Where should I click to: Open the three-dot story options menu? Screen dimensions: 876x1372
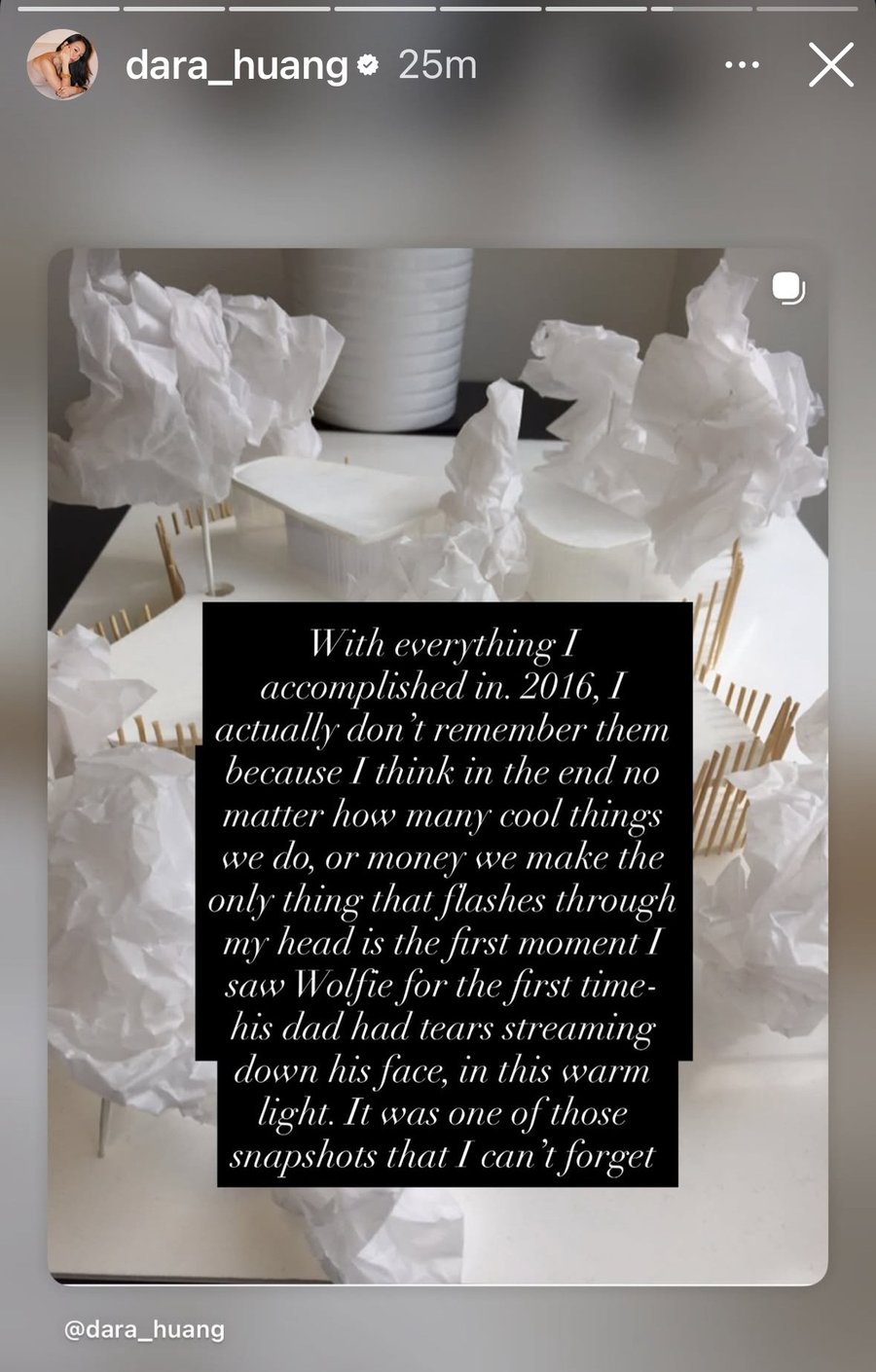[x=743, y=65]
